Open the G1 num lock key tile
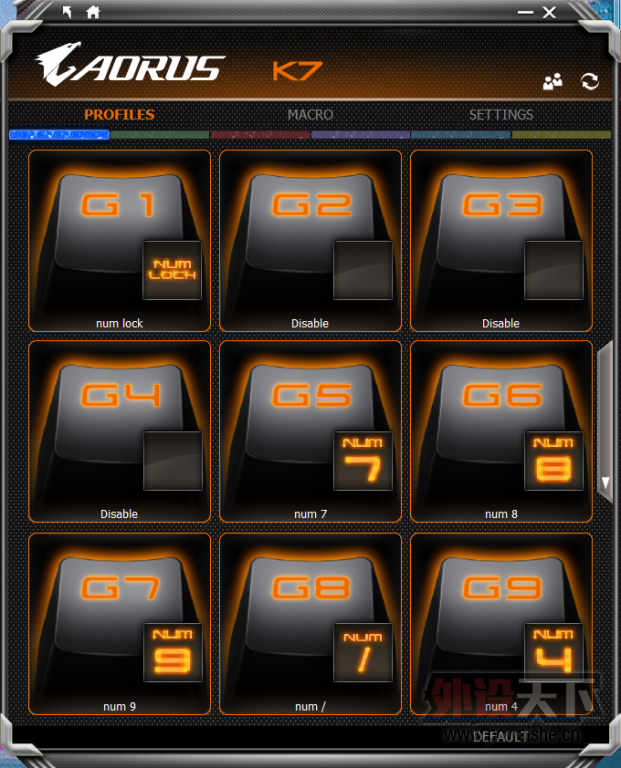 tap(119, 240)
